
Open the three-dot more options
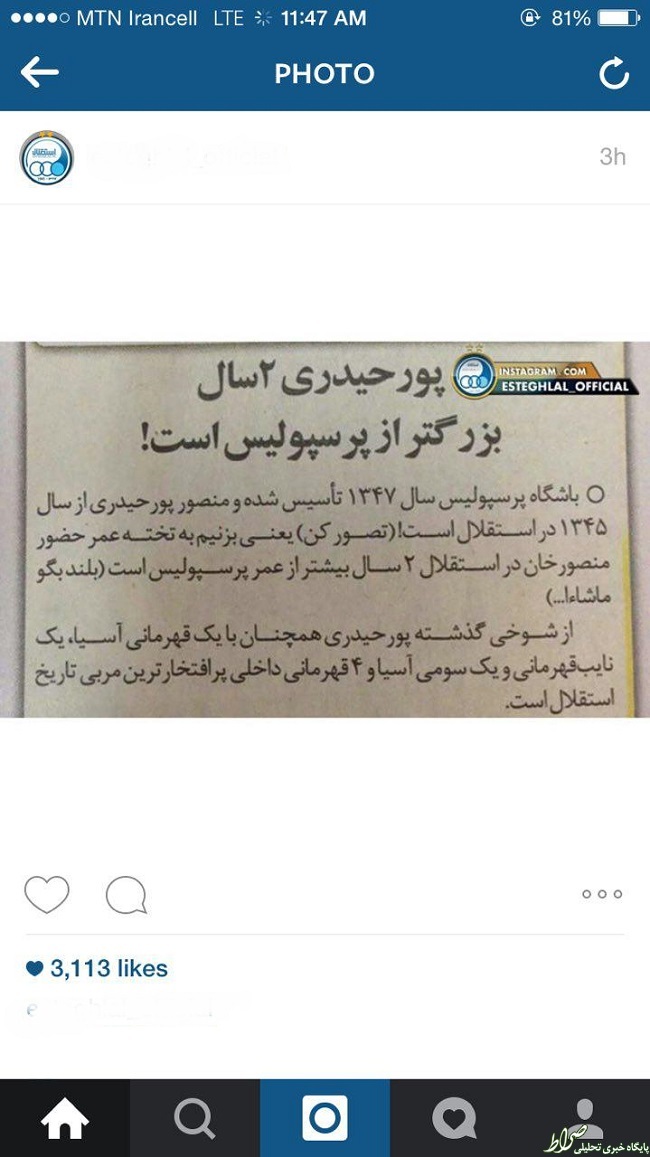coord(602,894)
